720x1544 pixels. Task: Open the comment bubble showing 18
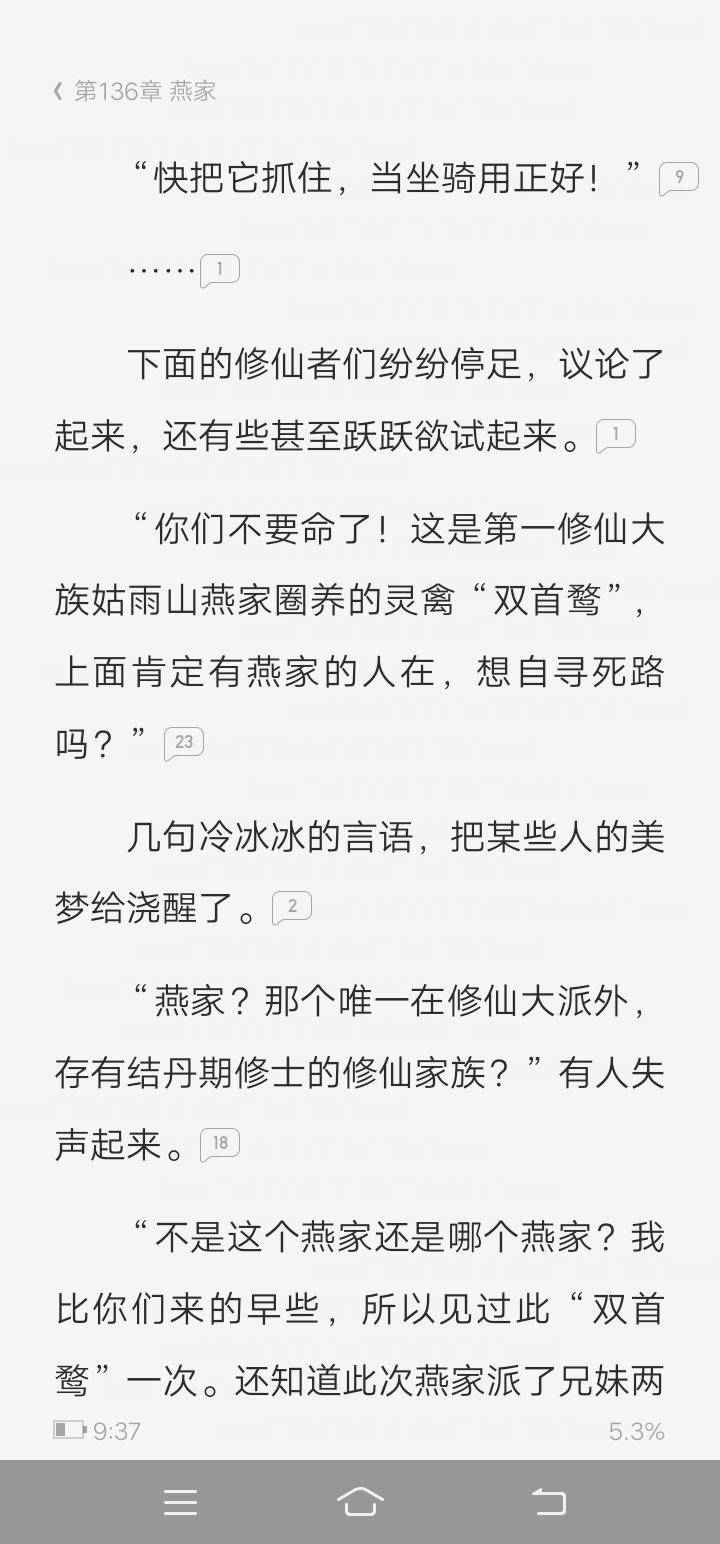click(x=220, y=1143)
